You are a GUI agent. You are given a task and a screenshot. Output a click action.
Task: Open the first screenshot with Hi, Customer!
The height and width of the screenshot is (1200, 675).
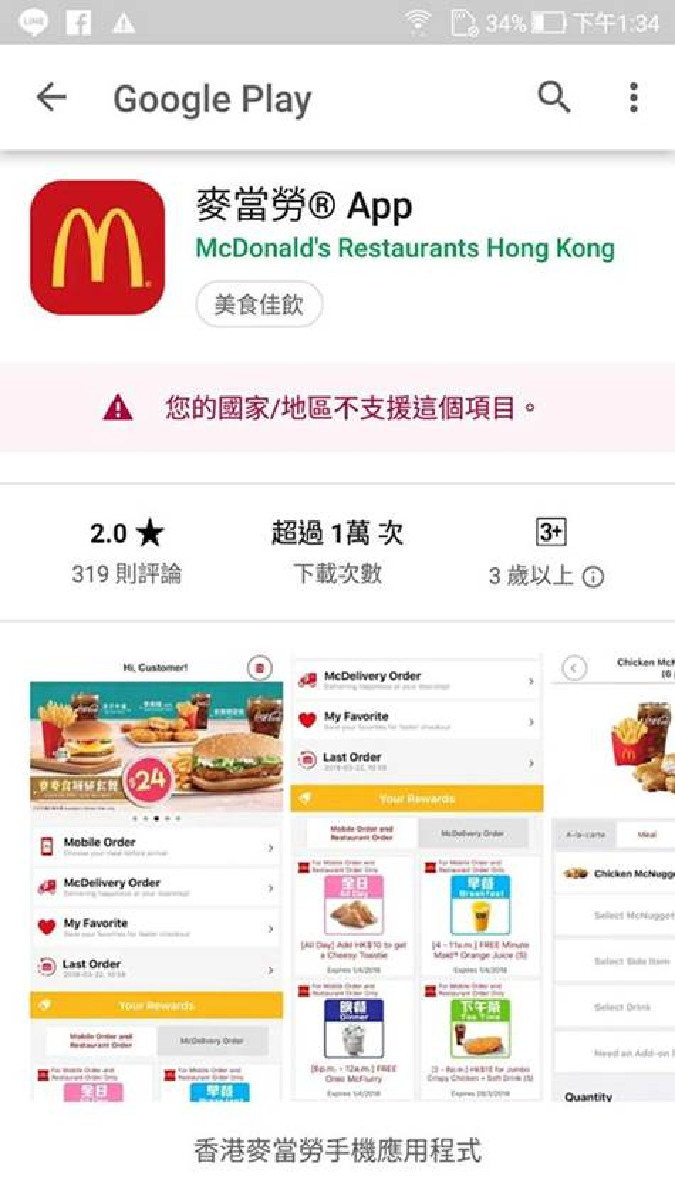(x=155, y=877)
